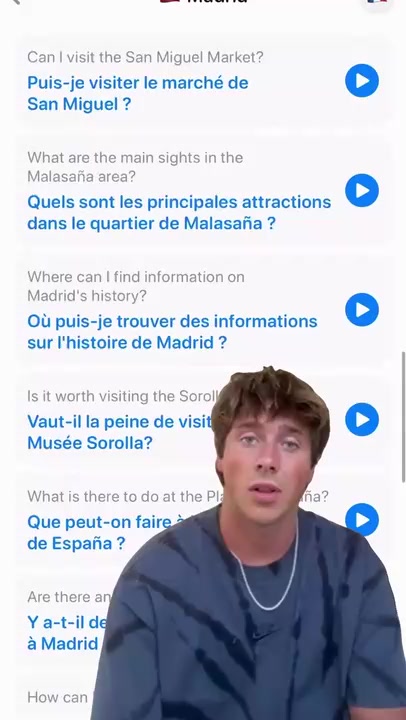
Task: Play the Musée Sorolla phrase pronunciation
Action: pyautogui.click(x=362, y=420)
